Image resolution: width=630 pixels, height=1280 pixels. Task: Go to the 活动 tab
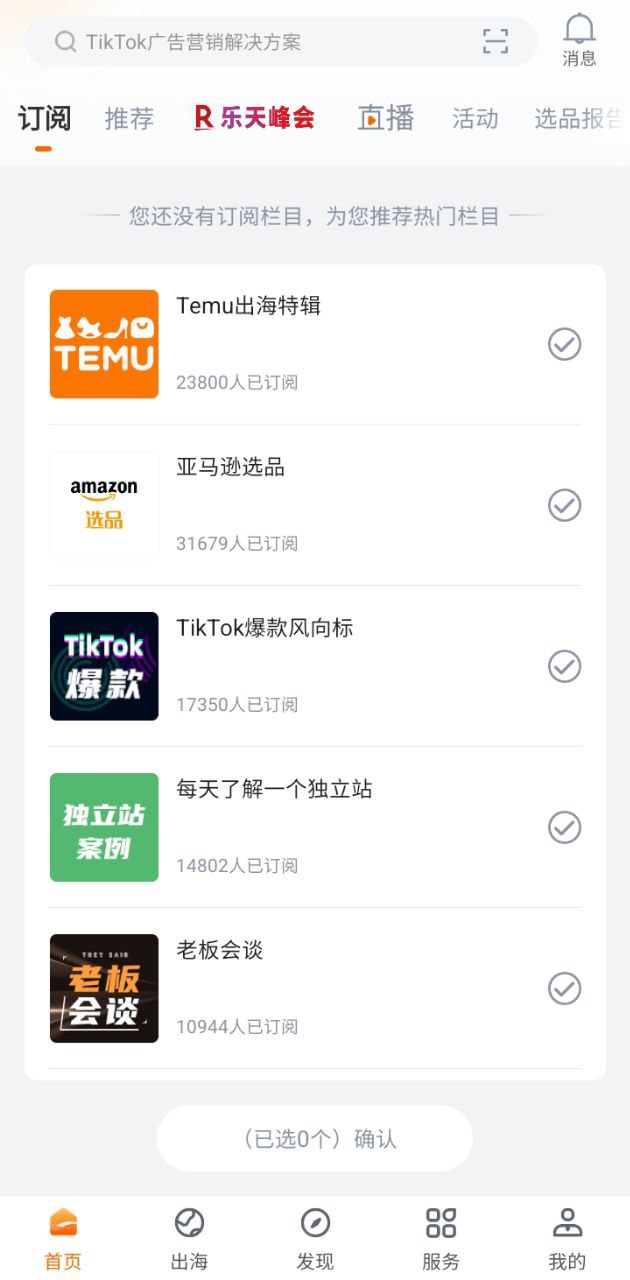pos(475,118)
